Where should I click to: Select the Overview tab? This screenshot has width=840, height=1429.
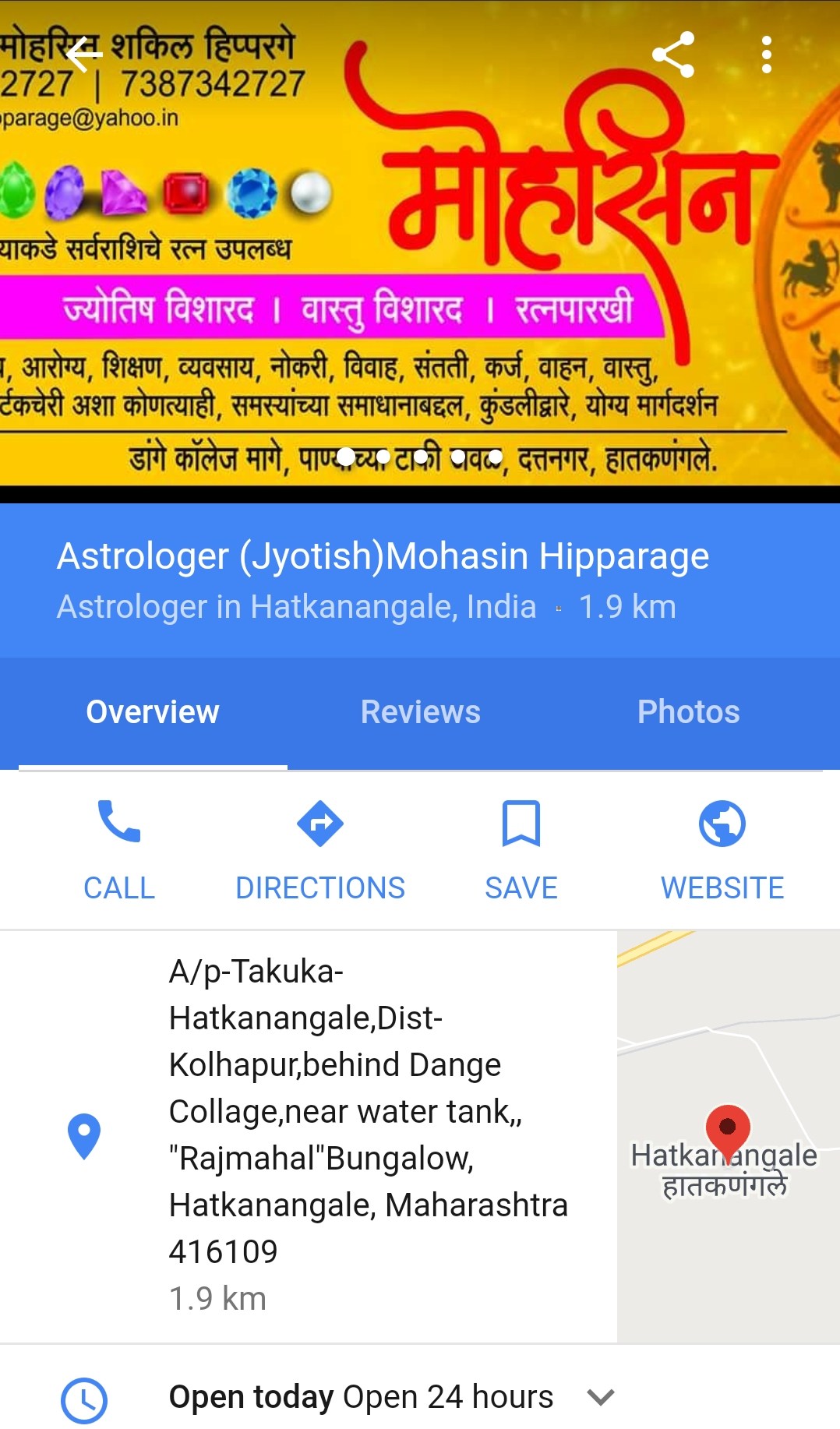click(x=153, y=712)
